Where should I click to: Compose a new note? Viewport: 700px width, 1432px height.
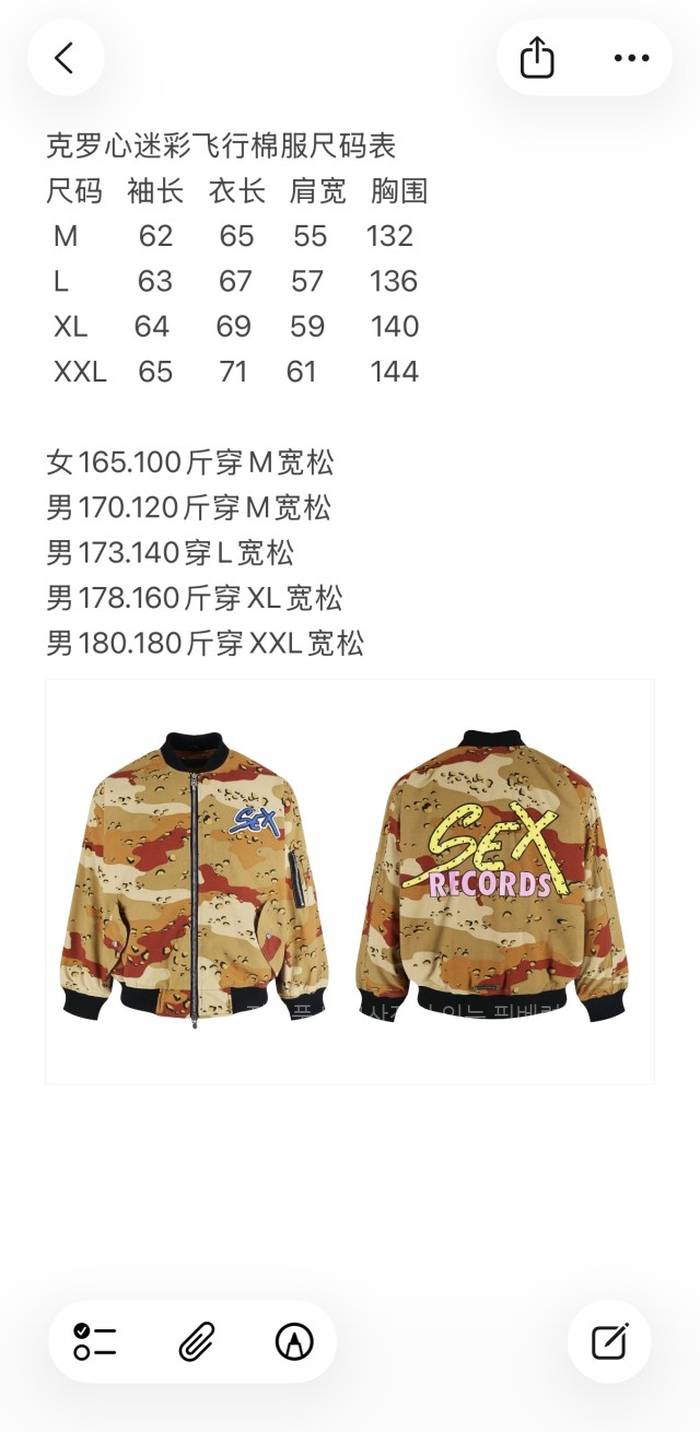[609, 1341]
